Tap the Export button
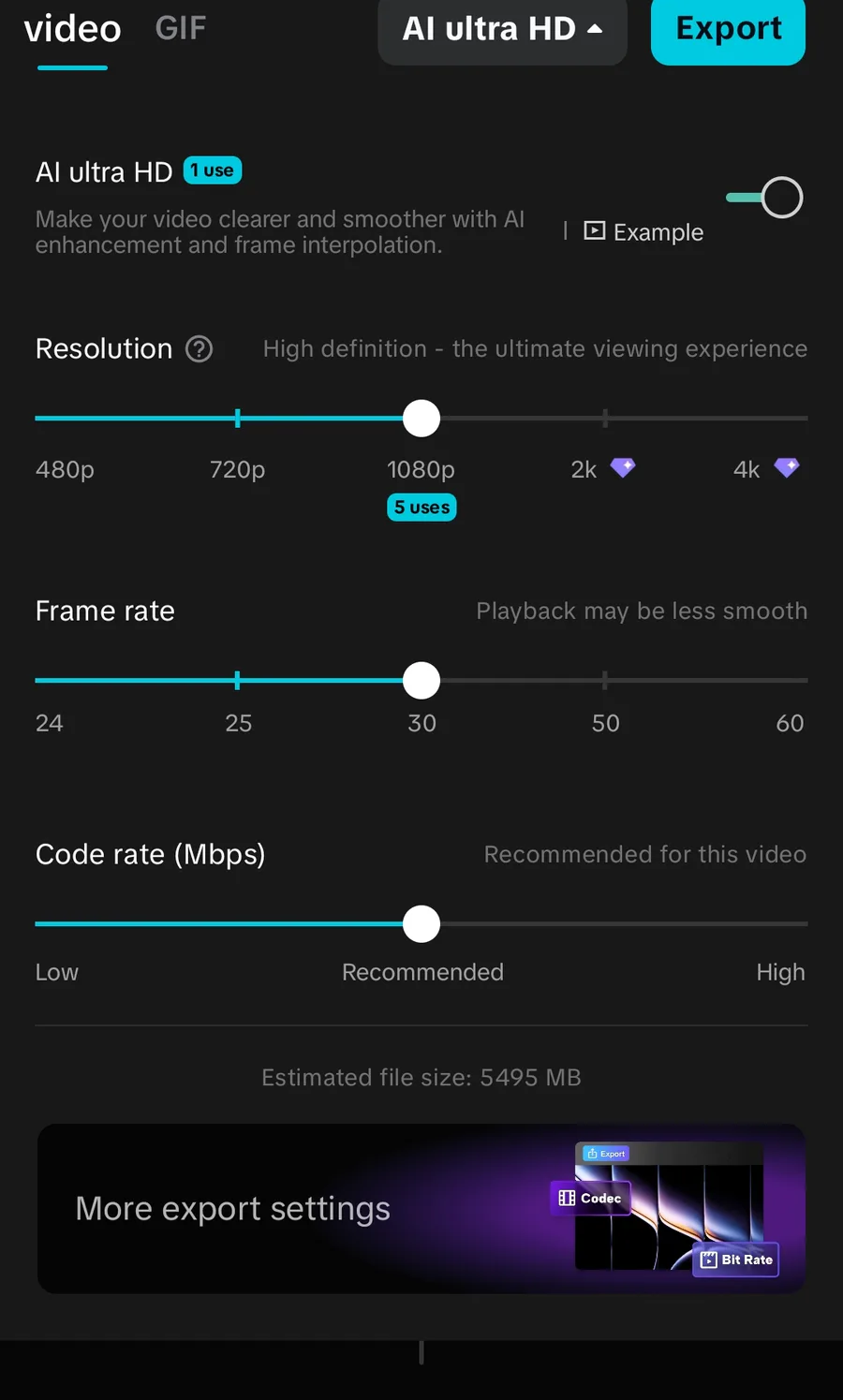The height and width of the screenshot is (1400, 843). coord(728,29)
